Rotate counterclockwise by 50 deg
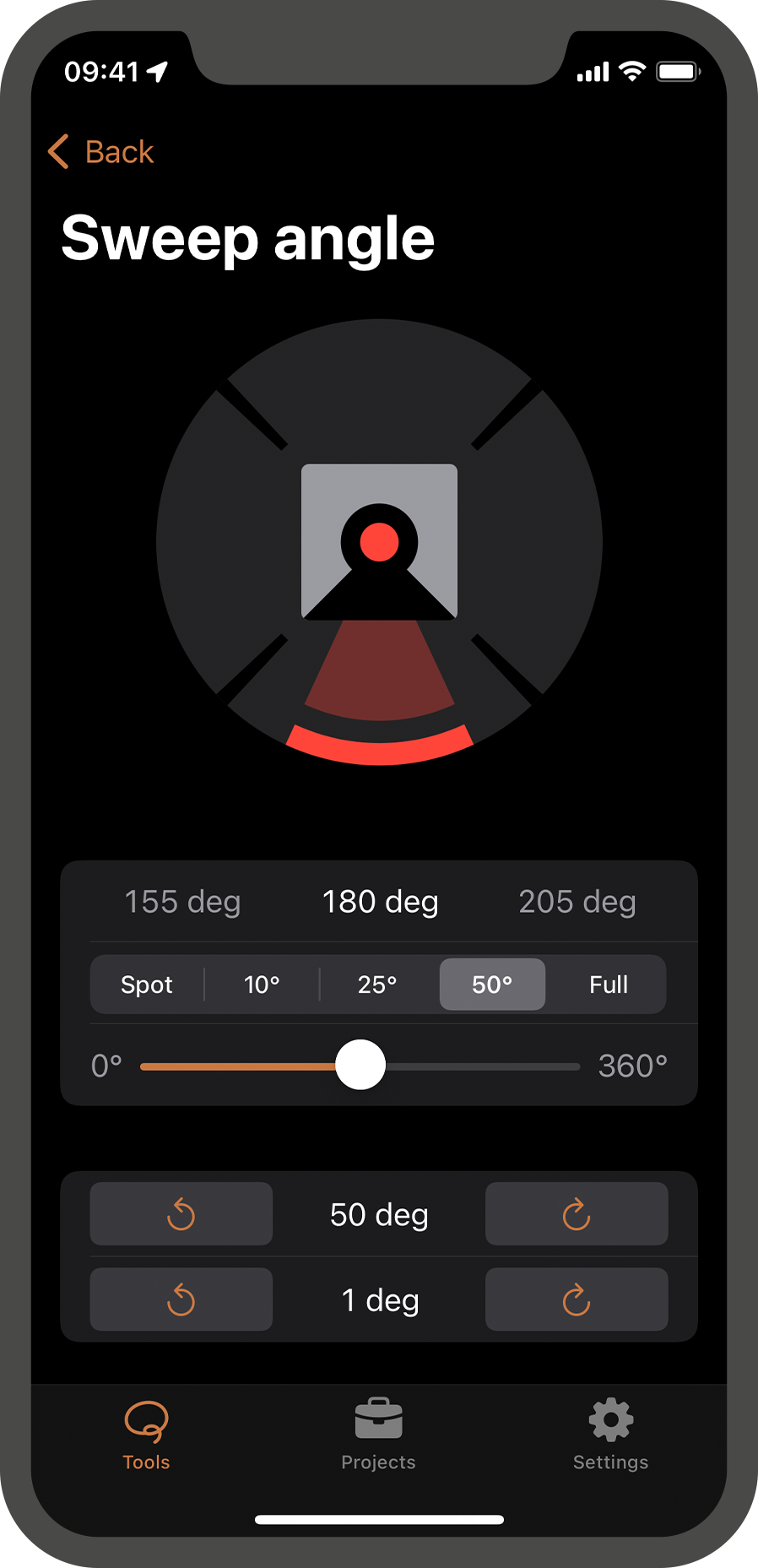 click(x=181, y=1214)
